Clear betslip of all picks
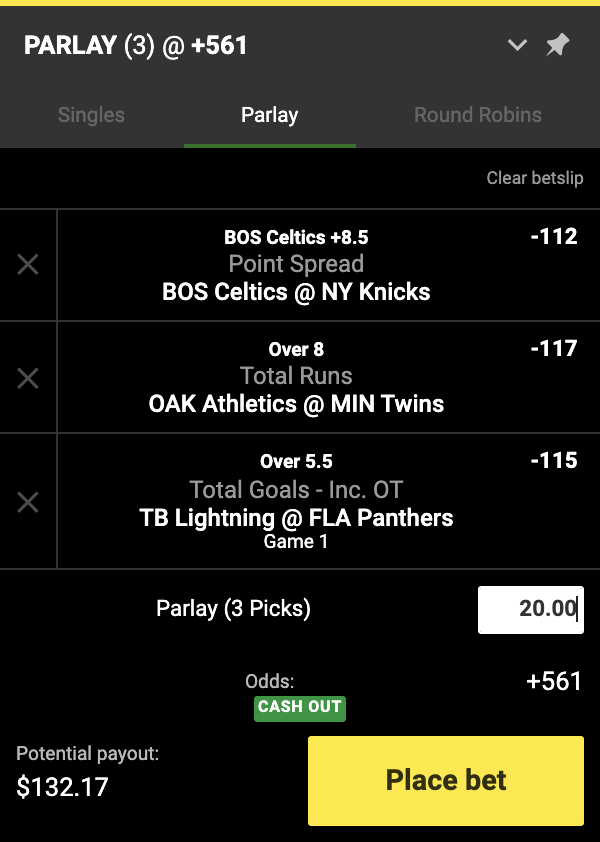Image resolution: width=600 pixels, height=842 pixels. 534,178
